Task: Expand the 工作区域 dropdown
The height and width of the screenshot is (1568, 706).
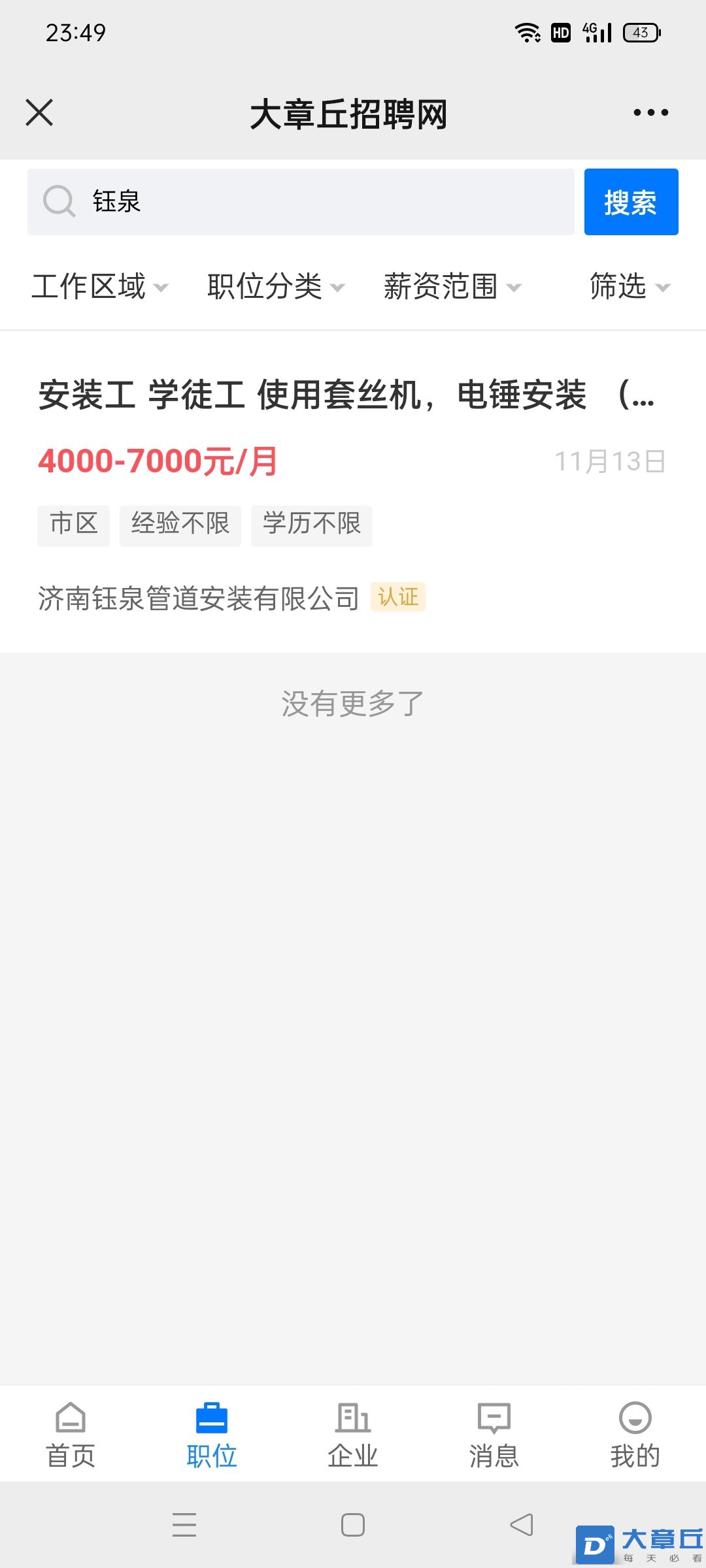Action: click(99, 287)
